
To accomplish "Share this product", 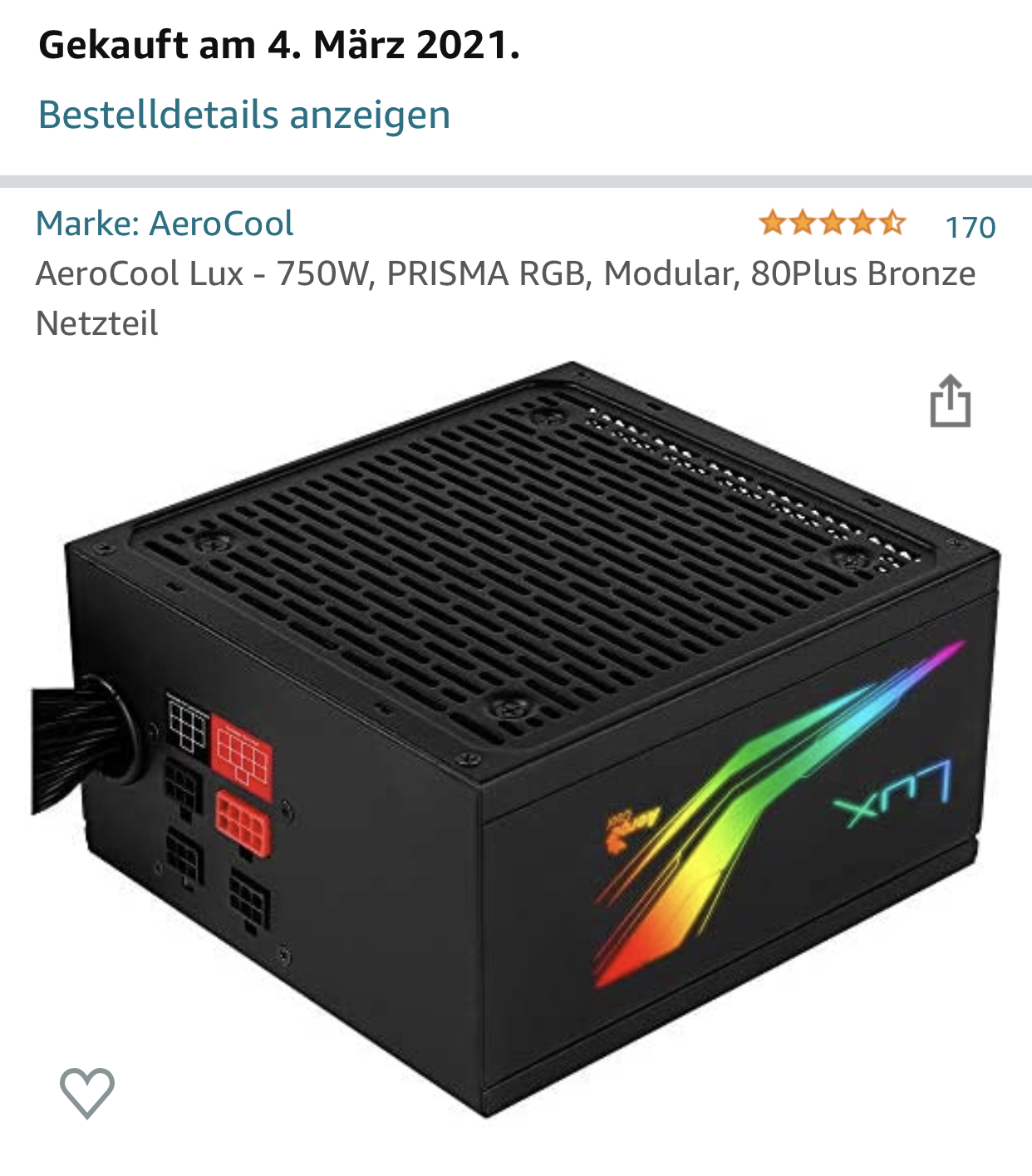I will coord(950,401).
